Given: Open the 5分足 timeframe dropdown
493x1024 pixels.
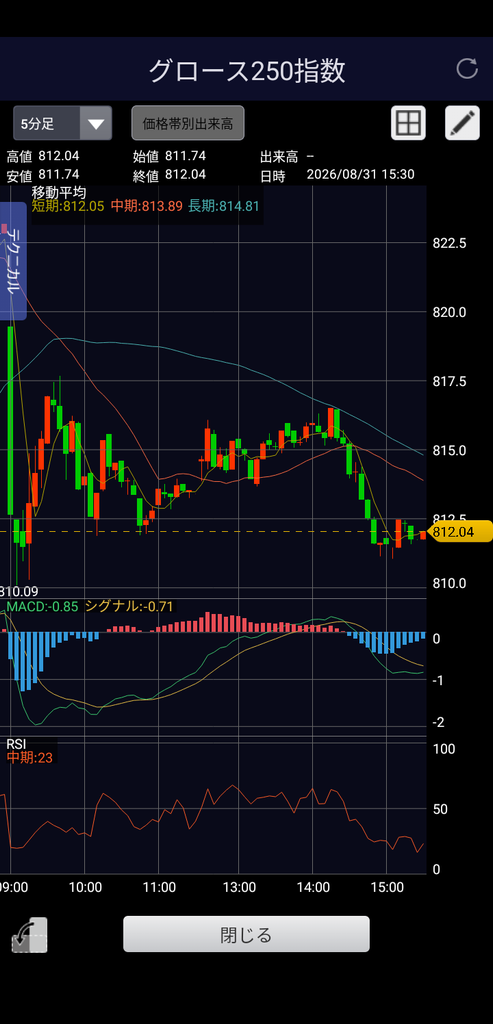Looking at the screenshot, I should click(63, 123).
